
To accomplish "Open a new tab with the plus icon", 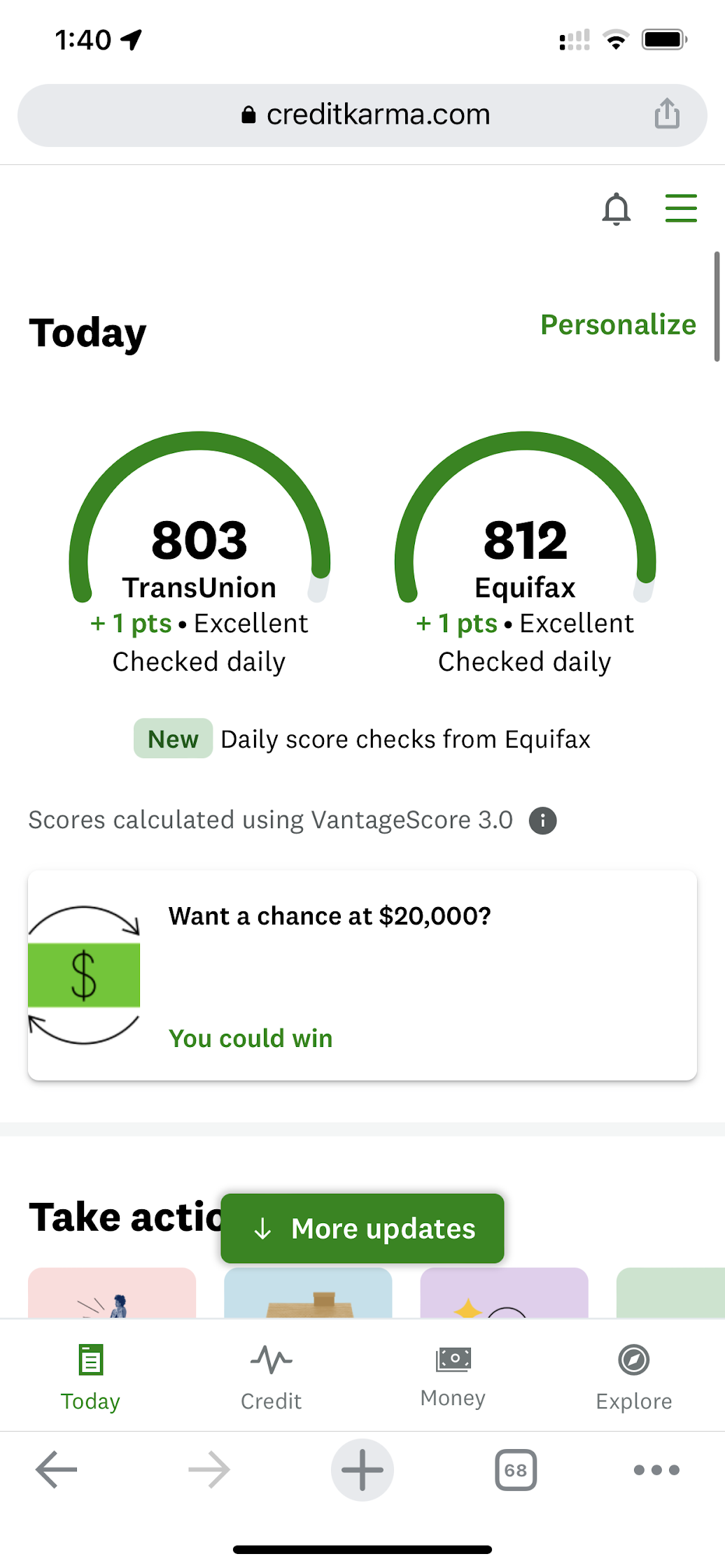I will tap(362, 1470).
